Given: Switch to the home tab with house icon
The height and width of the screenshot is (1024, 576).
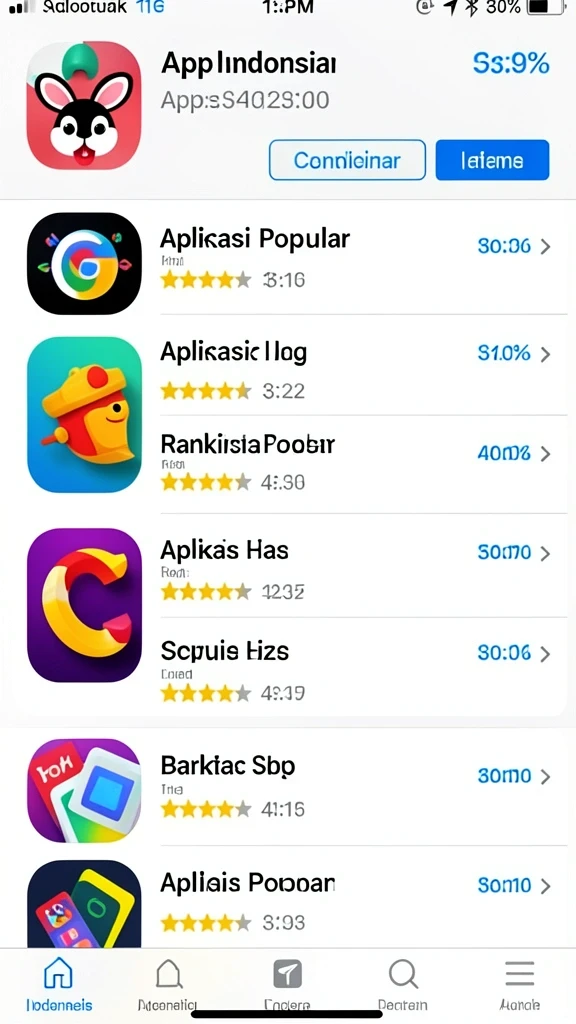Looking at the screenshot, I should pos(59,985).
